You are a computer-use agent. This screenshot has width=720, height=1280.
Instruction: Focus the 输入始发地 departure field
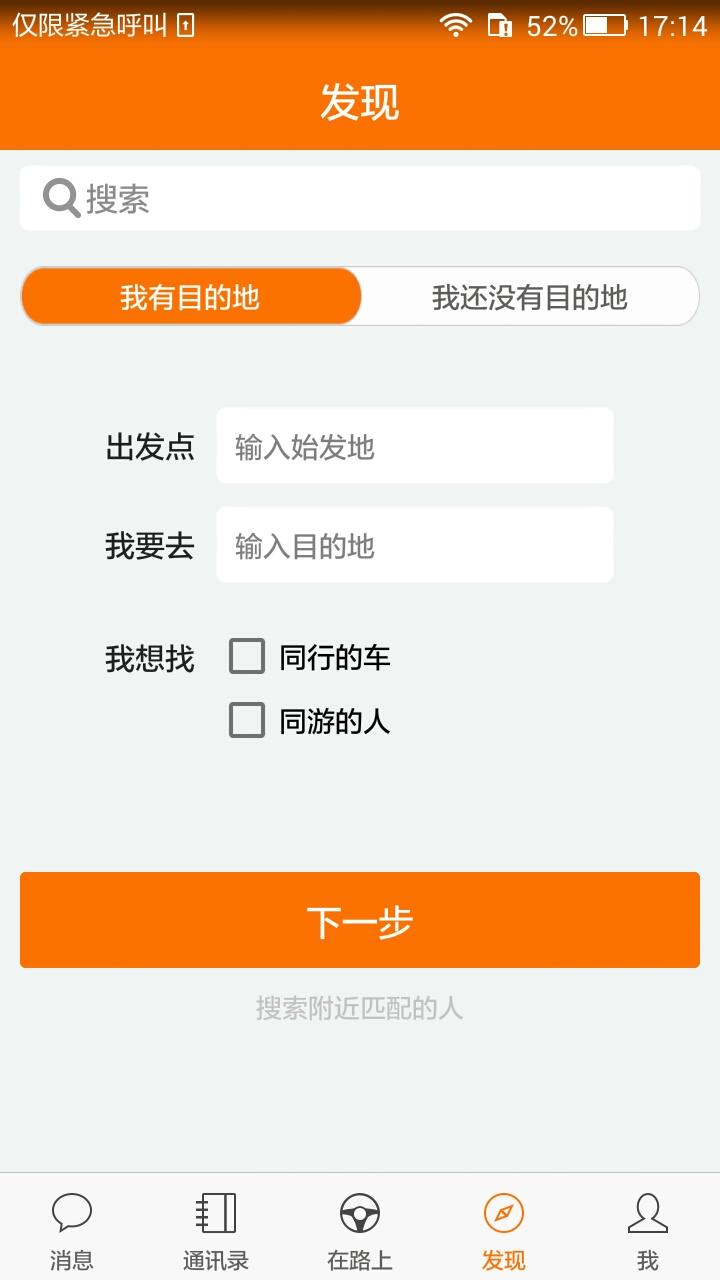(x=414, y=446)
